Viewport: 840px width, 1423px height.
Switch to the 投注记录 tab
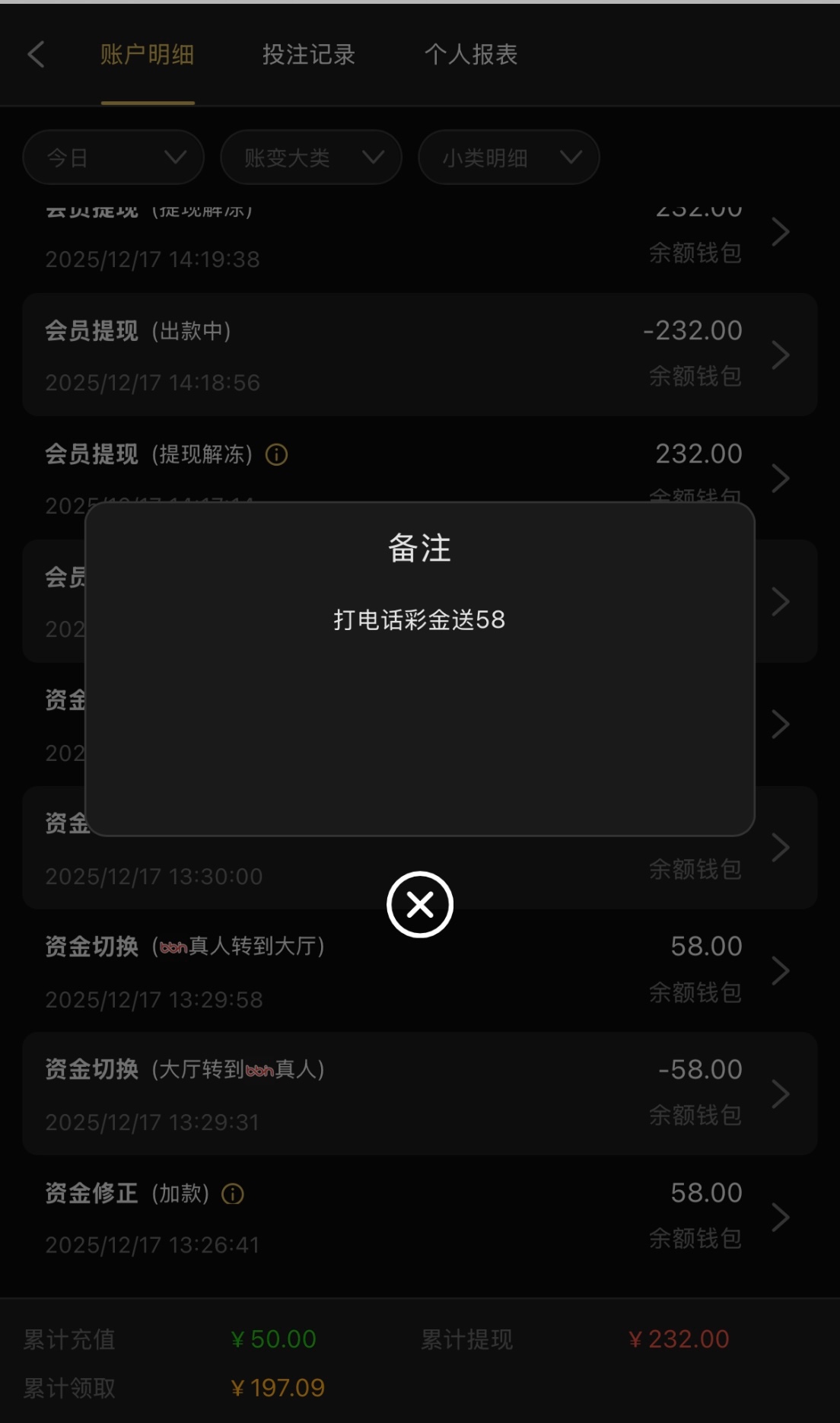308,55
